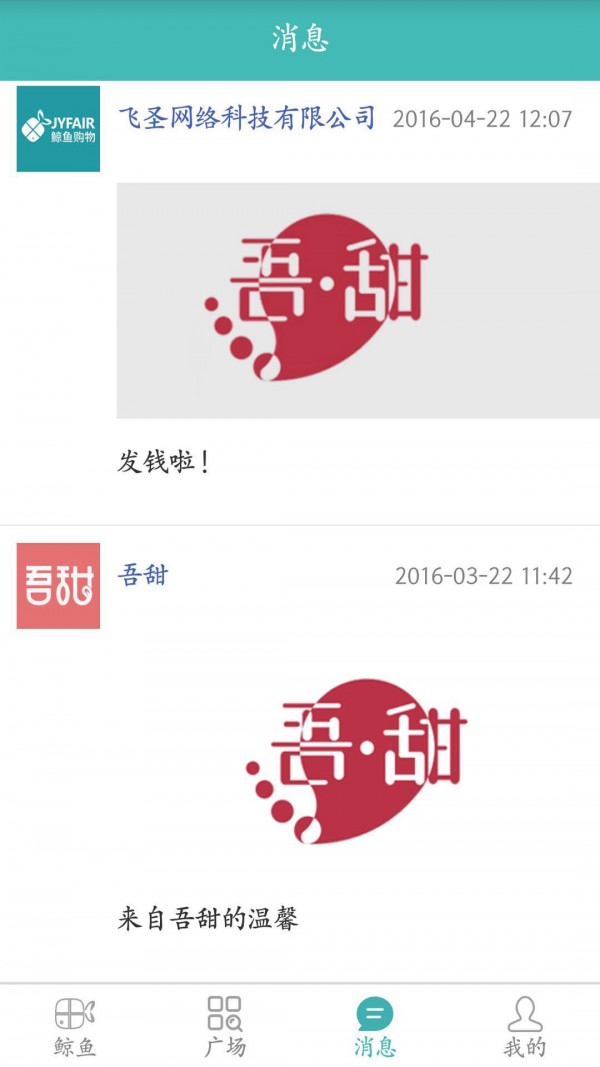The width and height of the screenshot is (600, 1067).
Task: Go to the 我的 profile tab
Action: (524, 1026)
